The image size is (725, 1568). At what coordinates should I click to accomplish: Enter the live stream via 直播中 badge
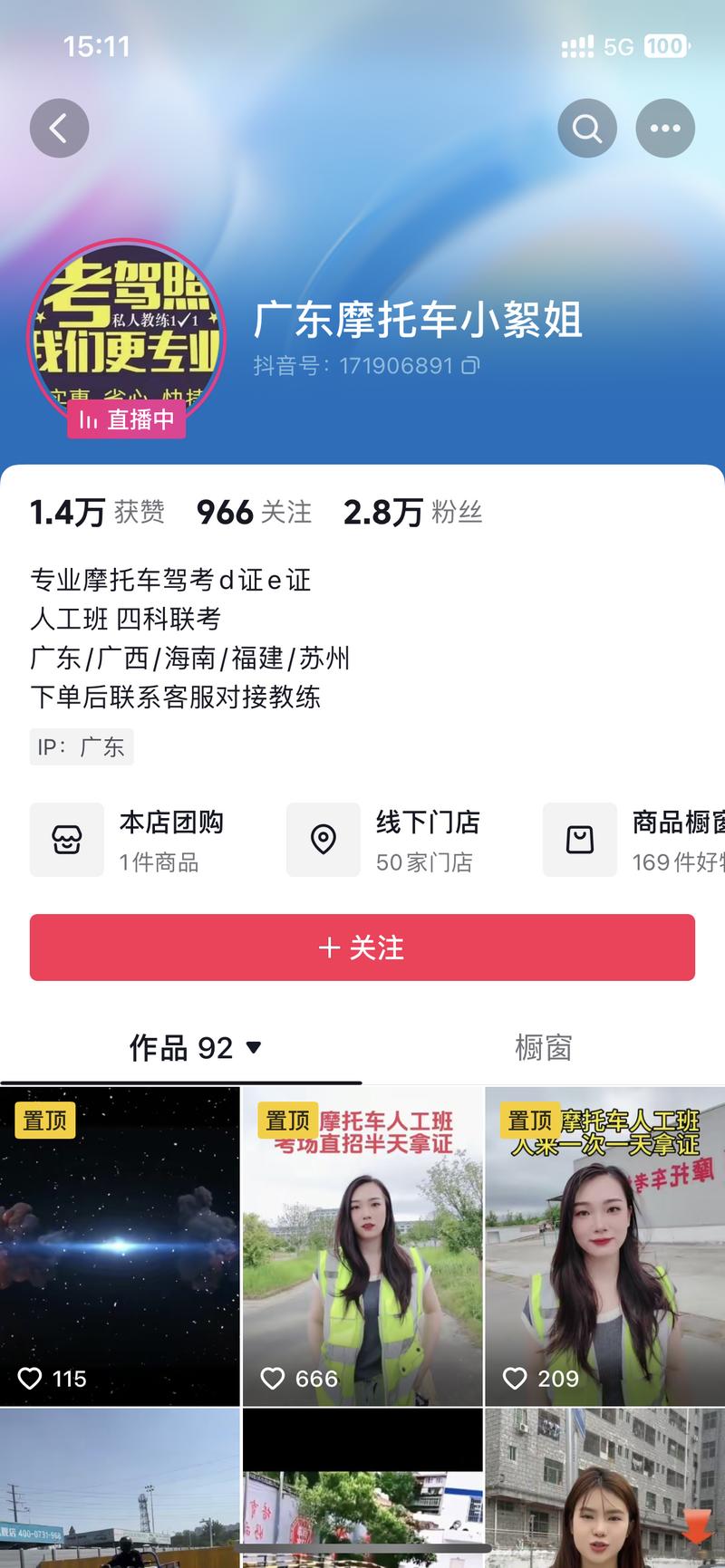point(126,419)
